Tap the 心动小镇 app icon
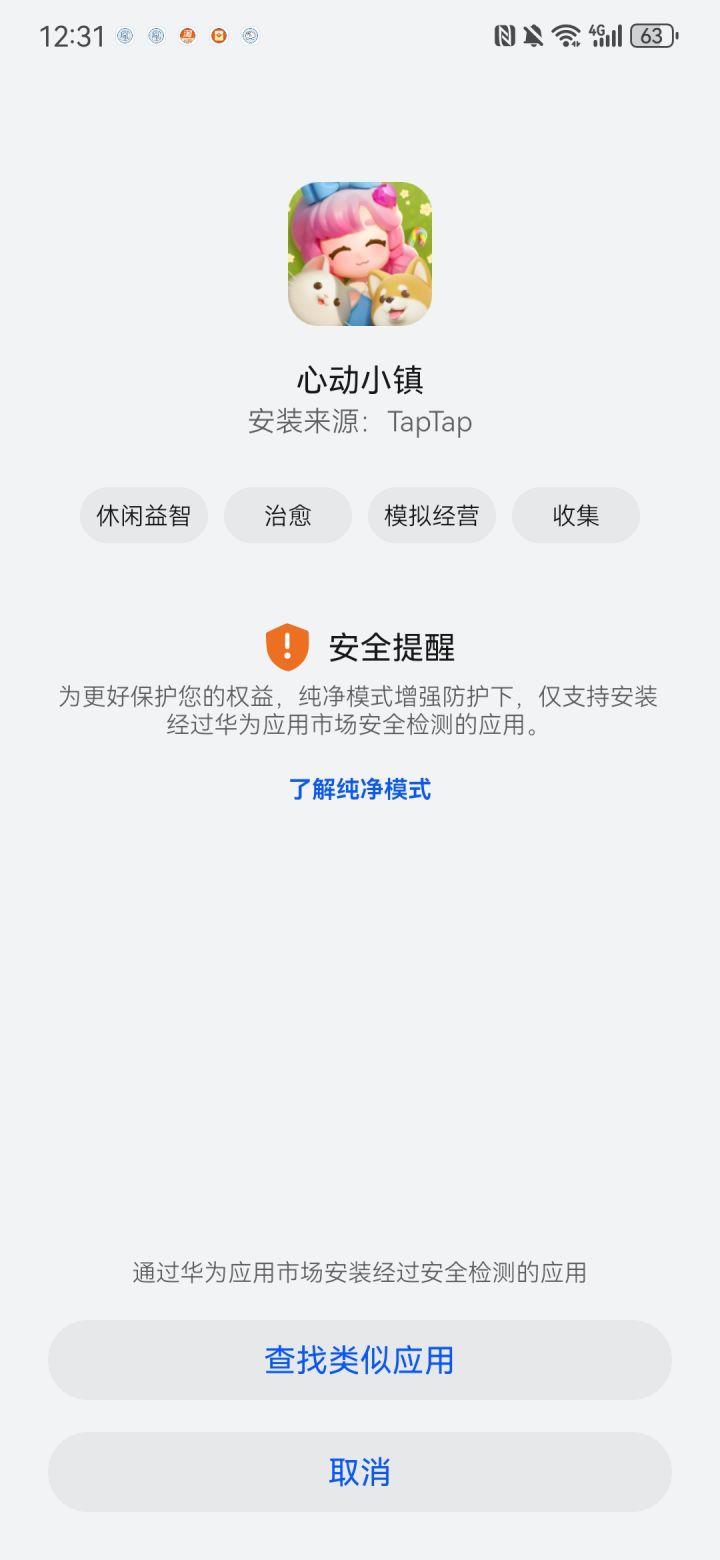The image size is (720, 1560). pyautogui.click(x=358, y=253)
